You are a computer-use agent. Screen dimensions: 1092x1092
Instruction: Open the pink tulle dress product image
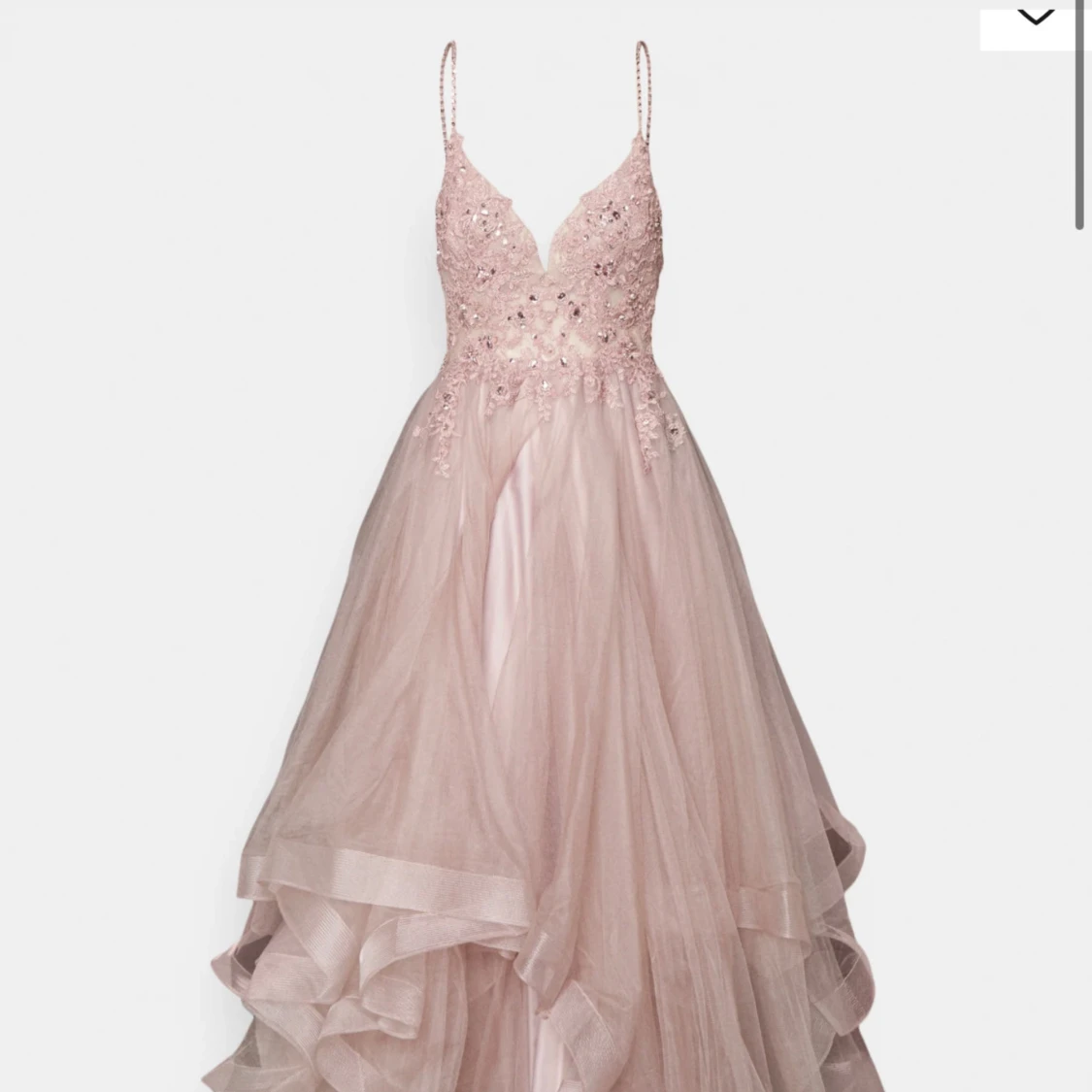(546, 582)
